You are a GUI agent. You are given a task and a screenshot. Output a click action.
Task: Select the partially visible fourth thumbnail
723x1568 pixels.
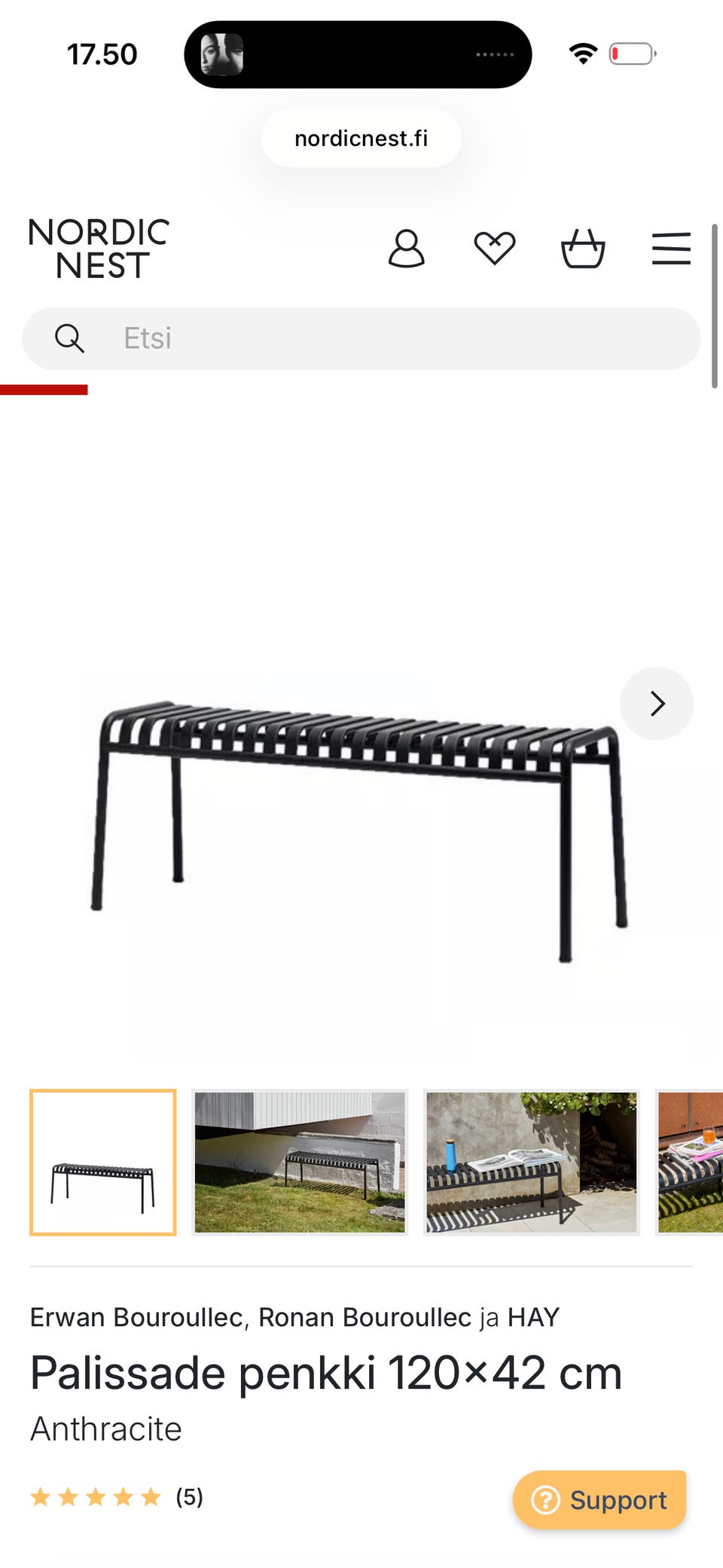click(689, 1162)
